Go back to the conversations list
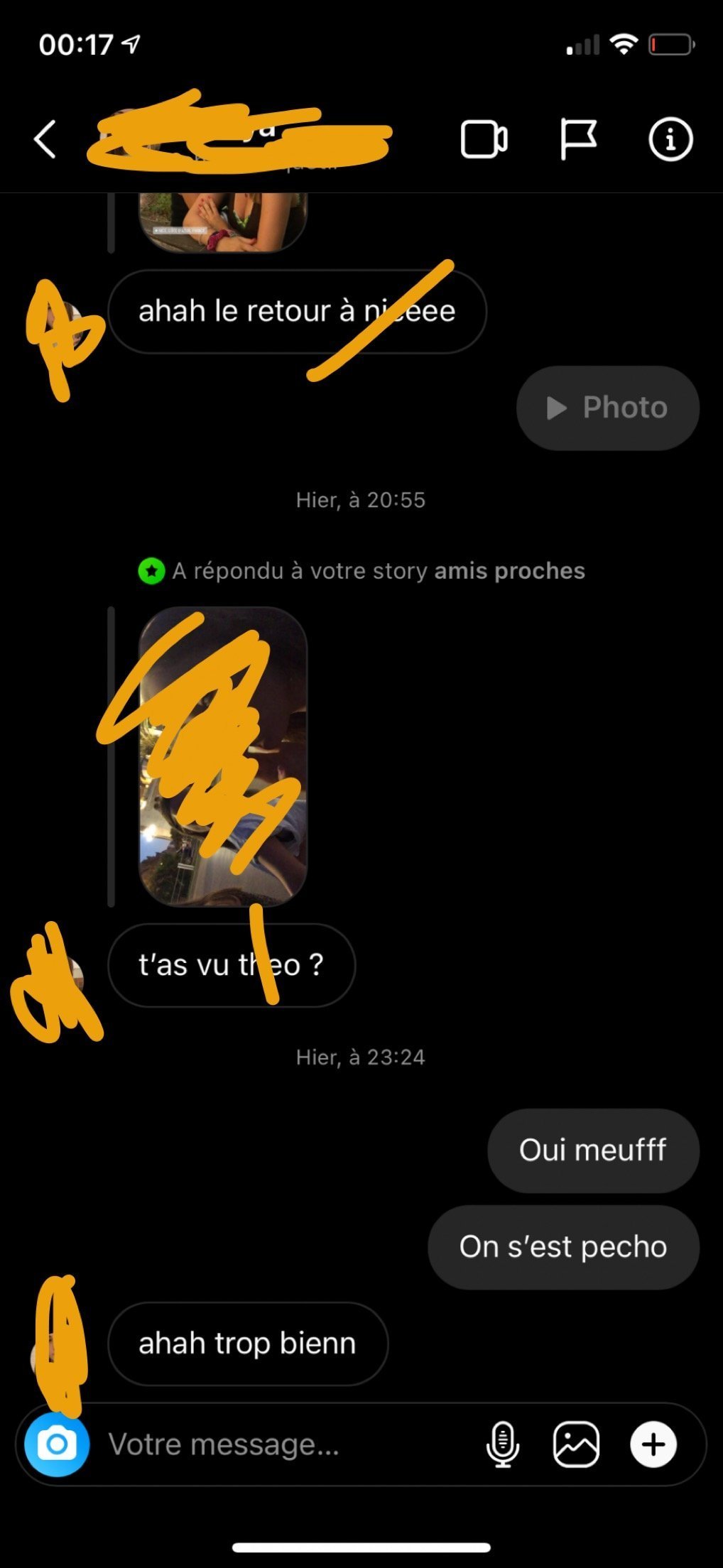 (45, 138)
